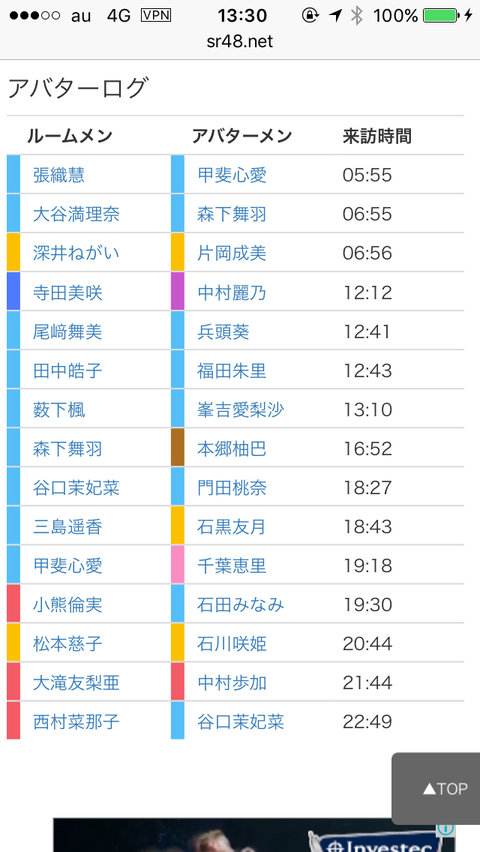
Task: Open room member 田中皓子 link
Action: click(x=67, y=371)
